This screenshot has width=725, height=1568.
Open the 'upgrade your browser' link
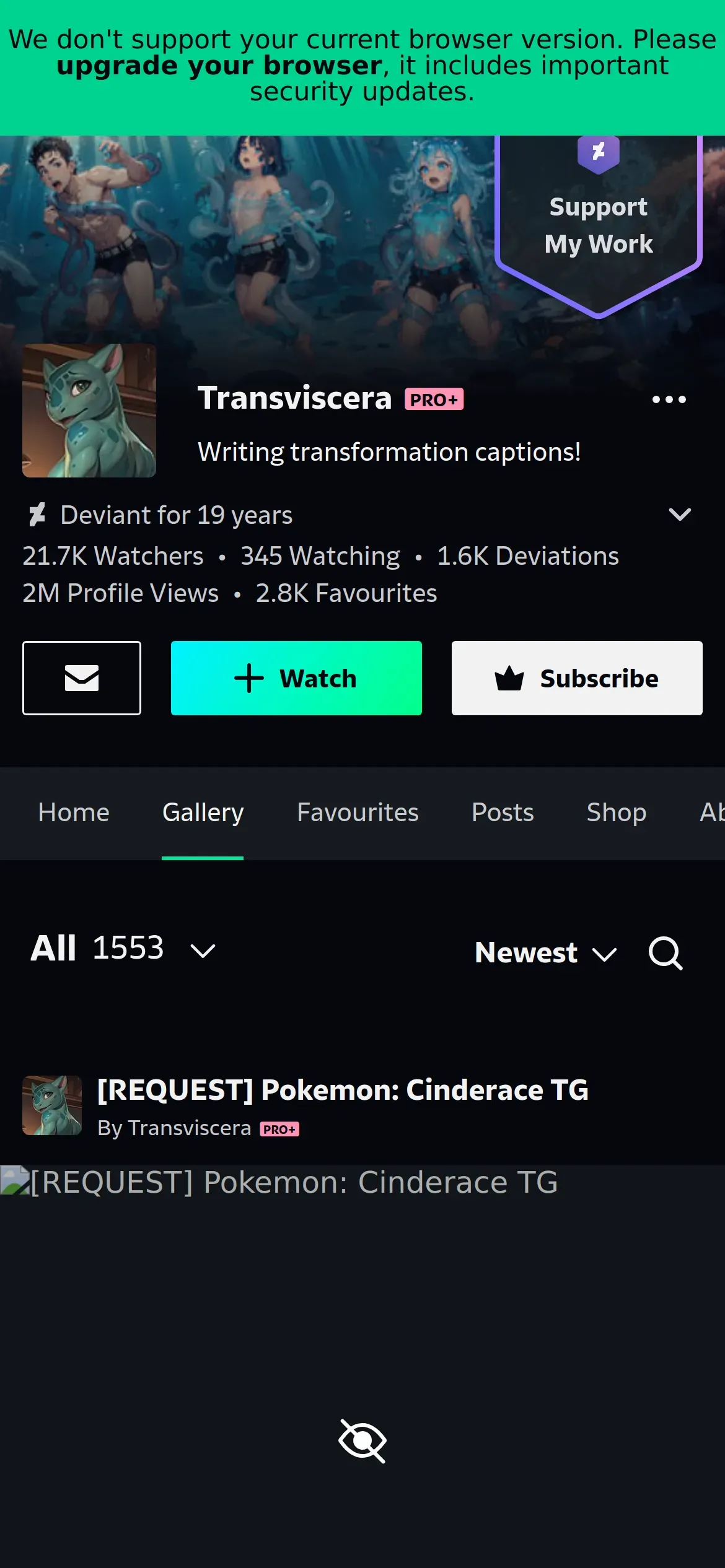(x=219, y=66)
